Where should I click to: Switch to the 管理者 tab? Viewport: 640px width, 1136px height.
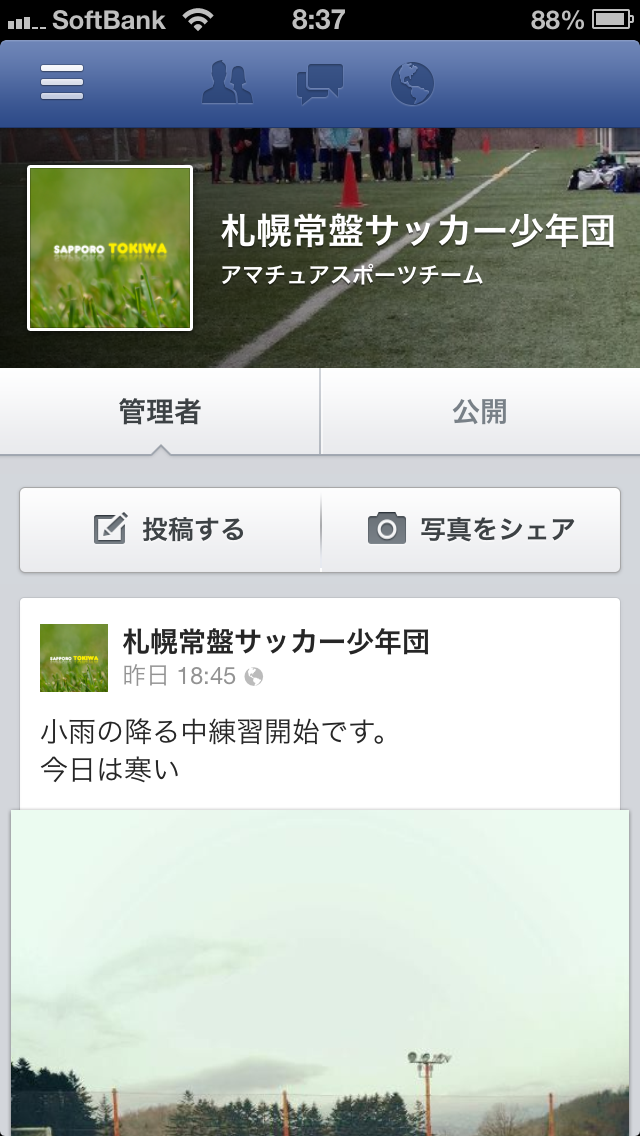click(160, 411)
